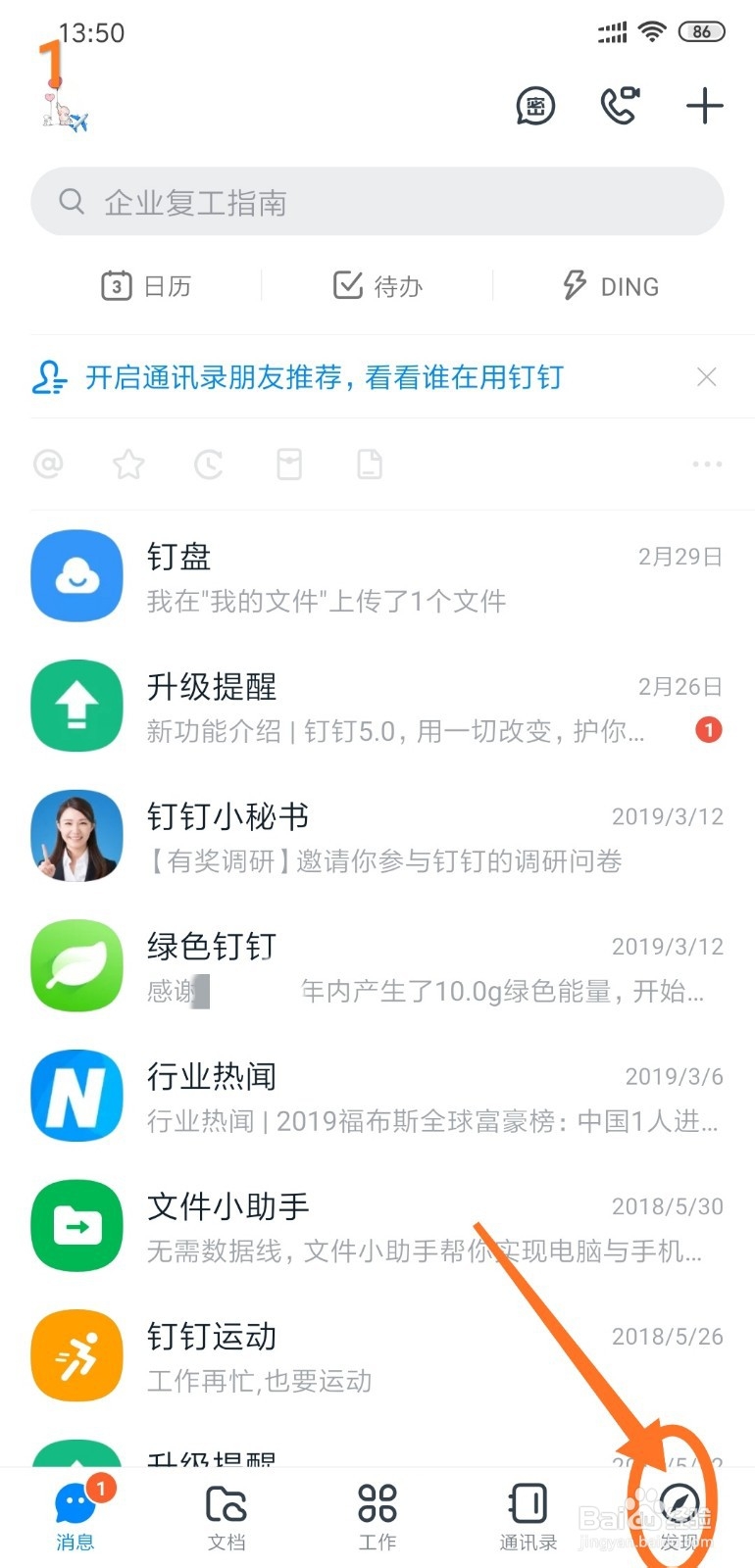Switch to the 通讯录 contacts tab

528,1514
